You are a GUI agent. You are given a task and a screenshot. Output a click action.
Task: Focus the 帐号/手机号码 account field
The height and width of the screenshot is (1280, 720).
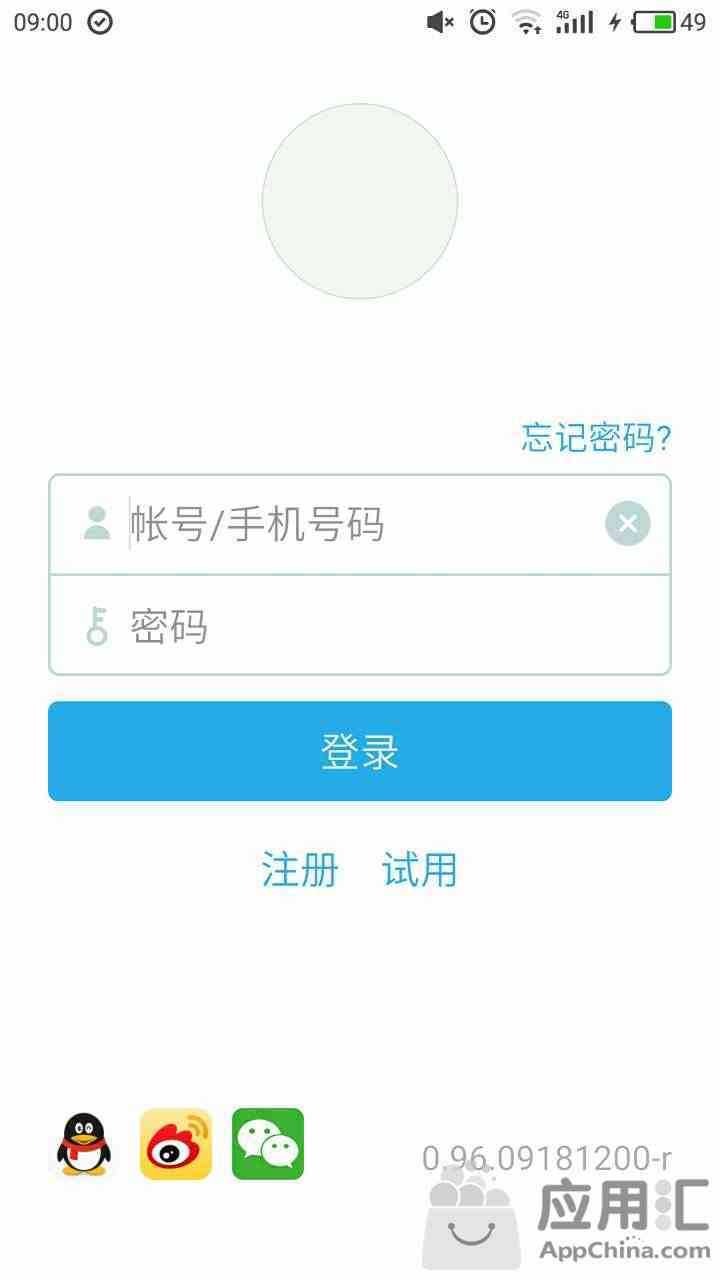[360, 524]
